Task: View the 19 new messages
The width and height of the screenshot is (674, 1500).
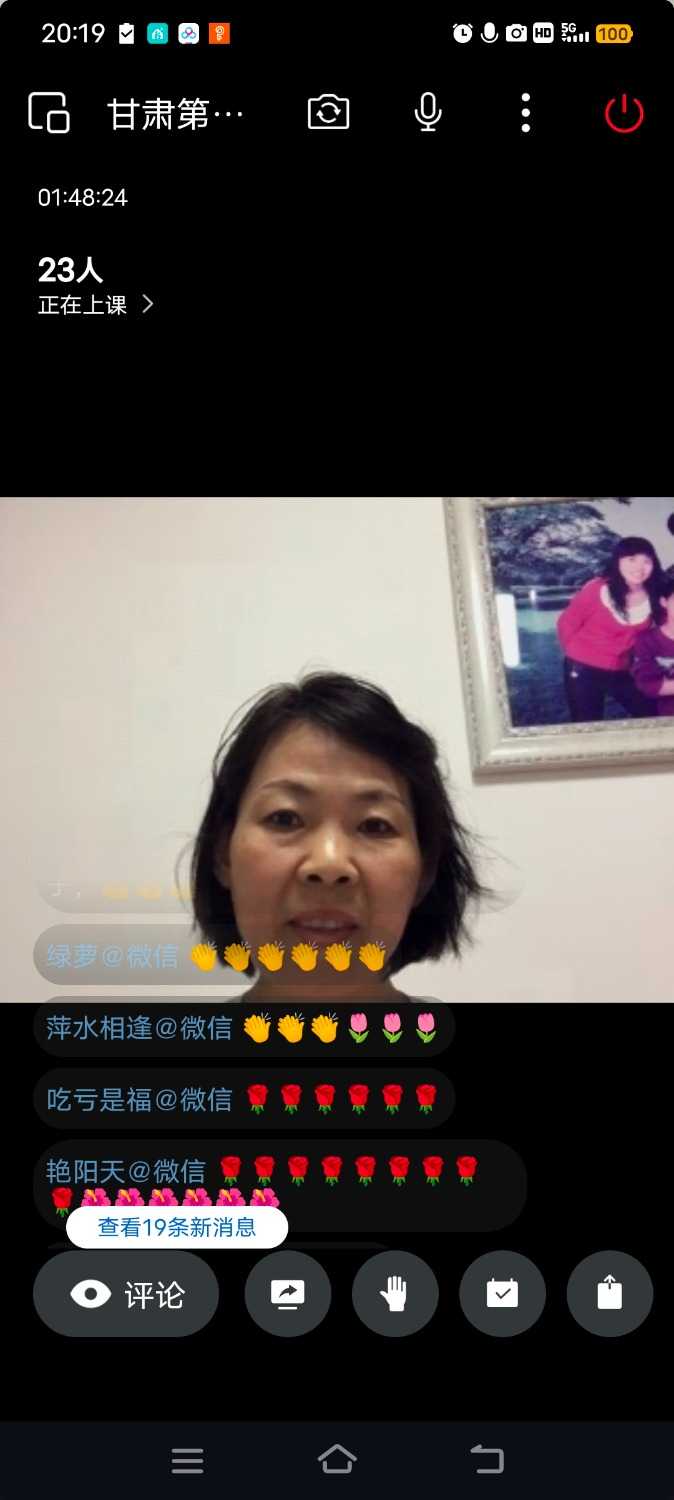Action: coord(177,1227)
